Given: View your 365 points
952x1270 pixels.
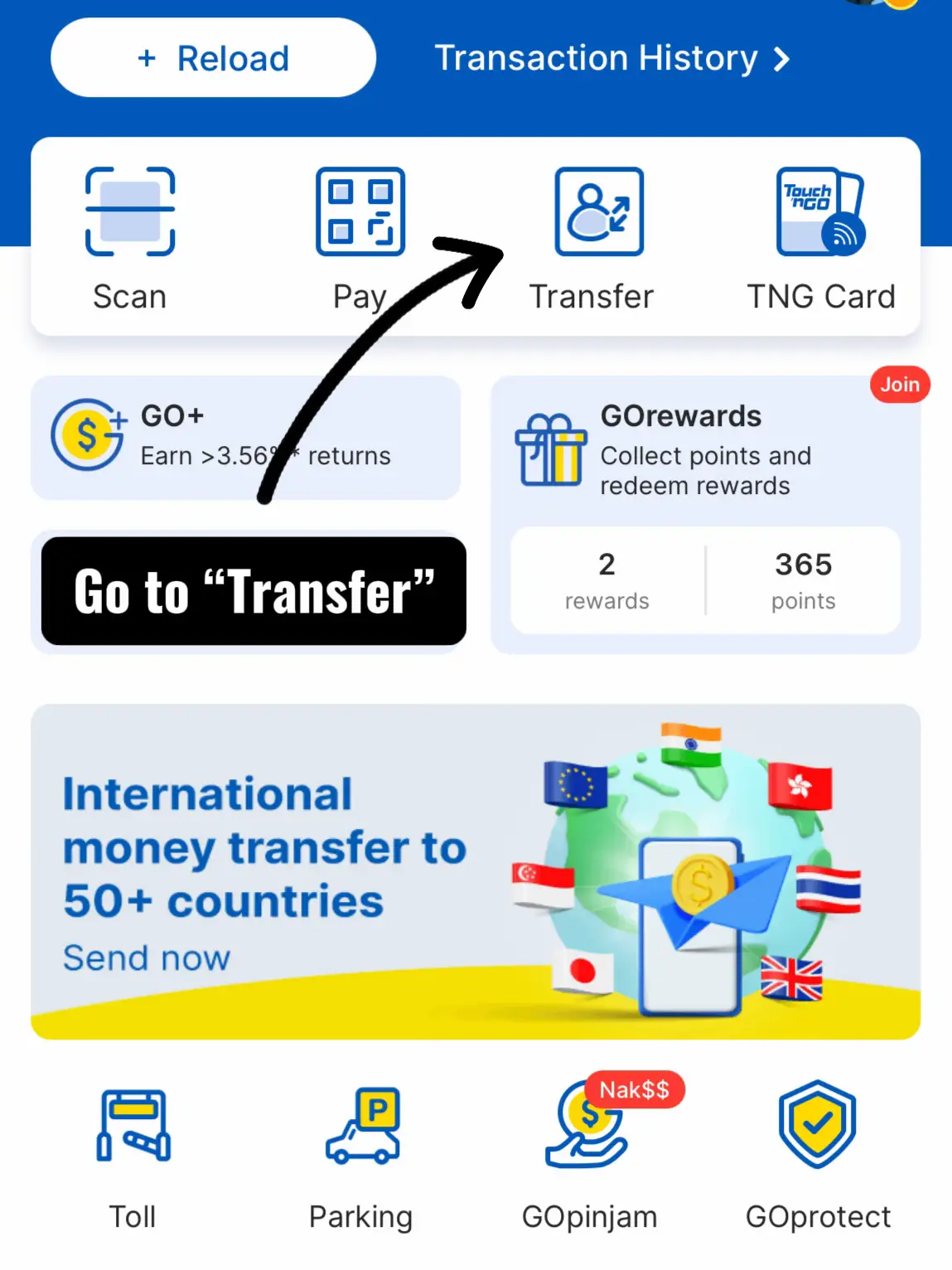Looking at the screenshot, I should (803, 580).
